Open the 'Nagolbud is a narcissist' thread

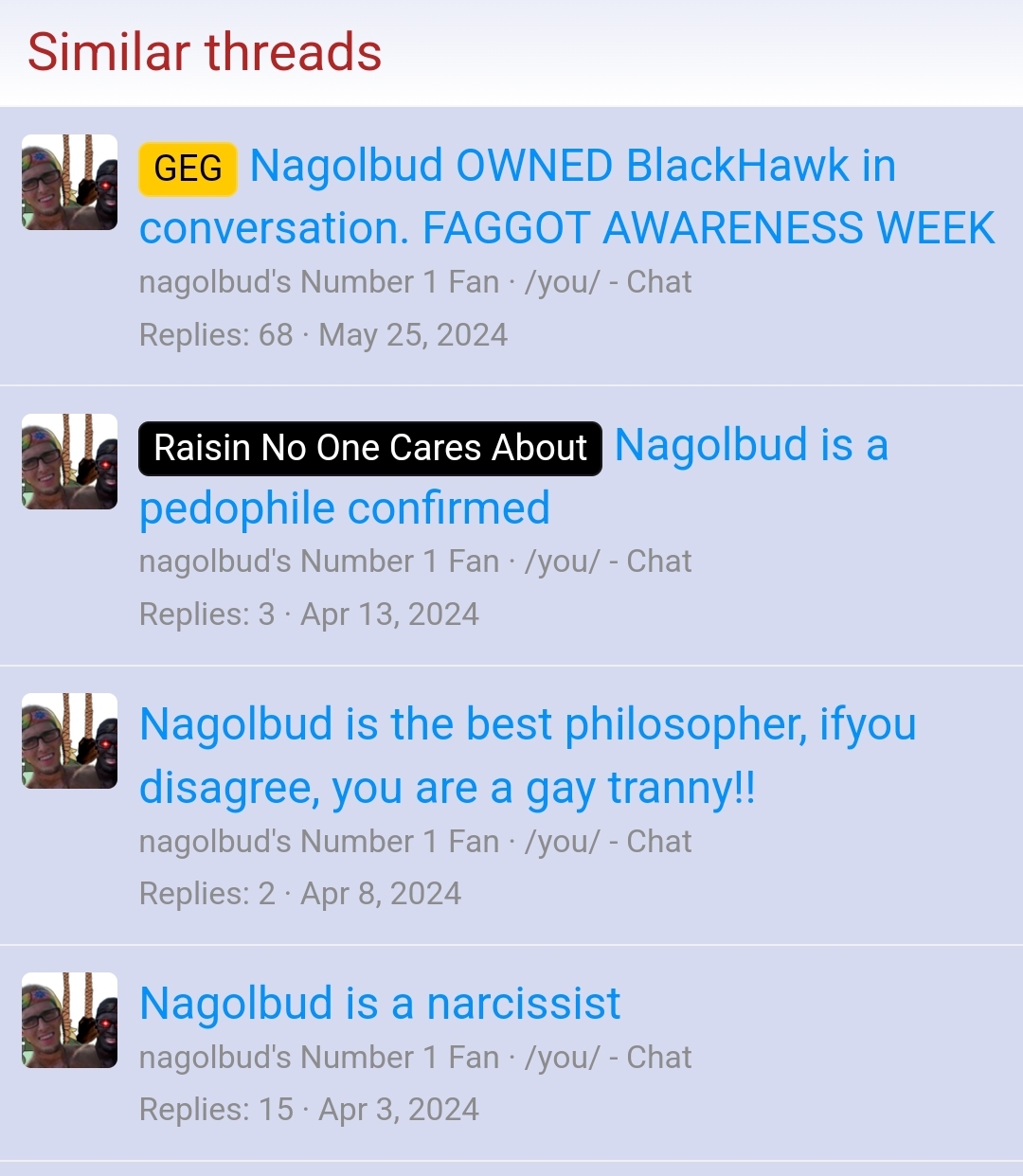[x=379, y=1004]
